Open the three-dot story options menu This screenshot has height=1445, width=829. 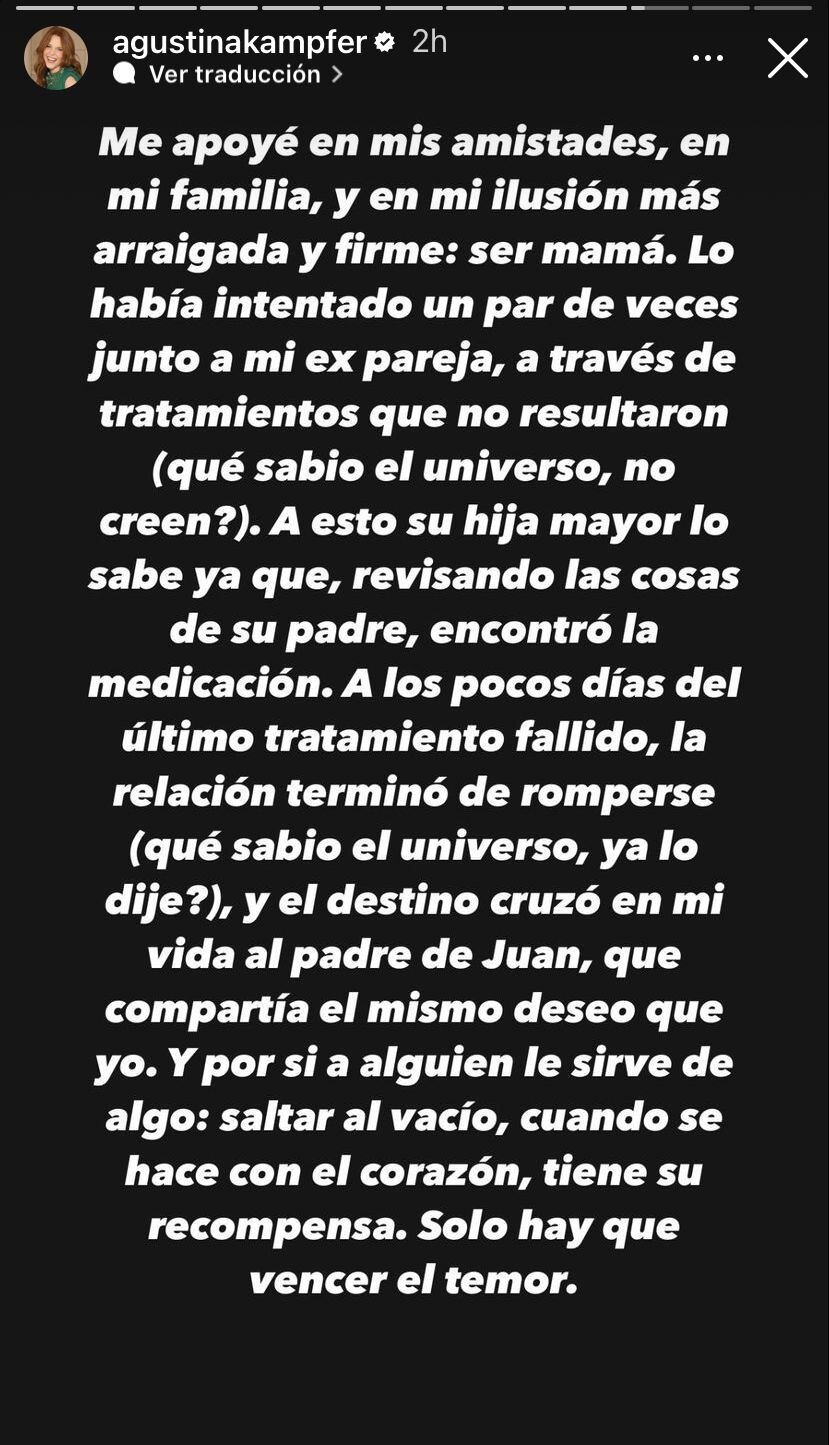point(707,58)
